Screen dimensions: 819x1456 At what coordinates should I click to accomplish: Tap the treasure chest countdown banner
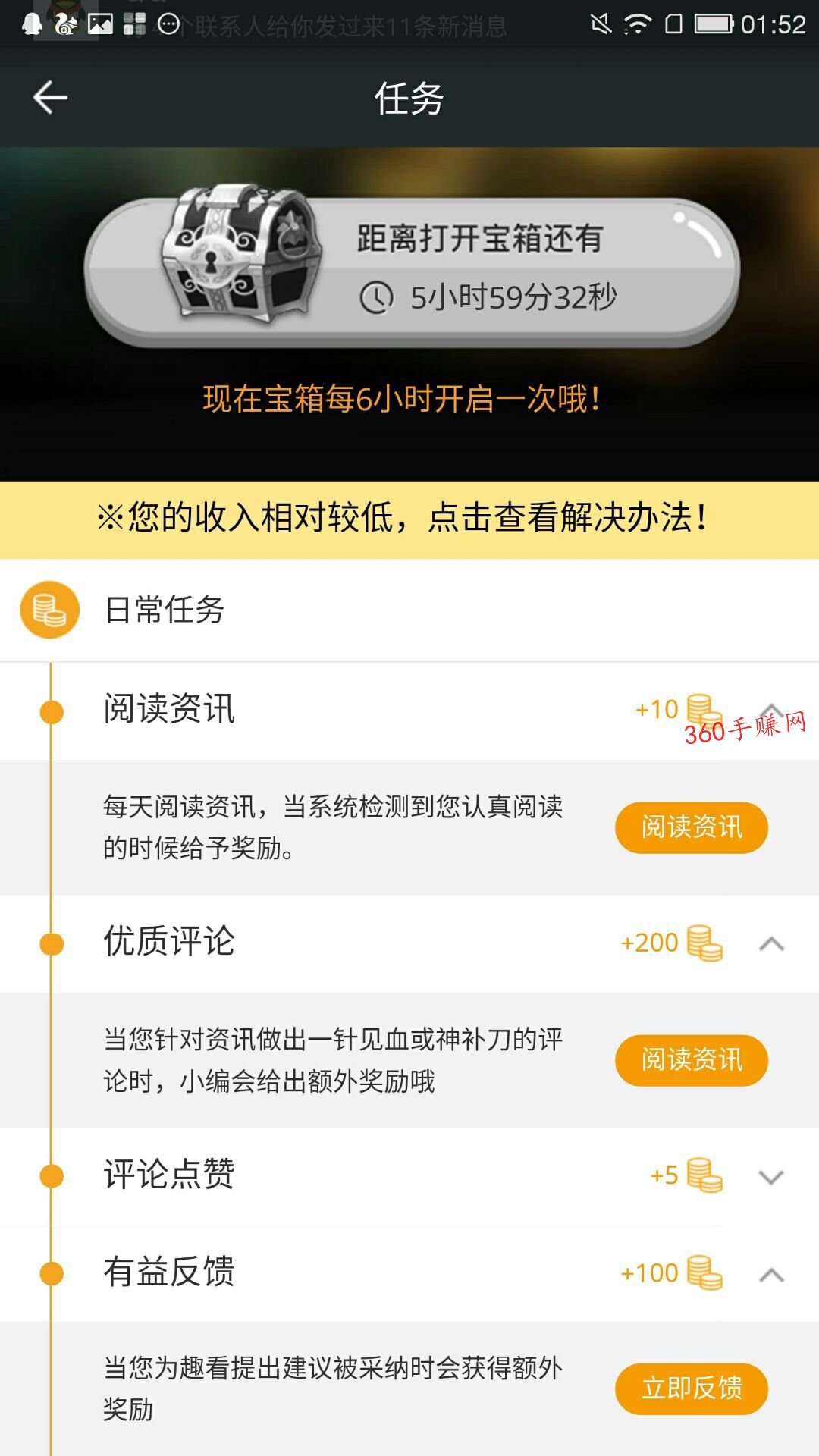(412, 269)
